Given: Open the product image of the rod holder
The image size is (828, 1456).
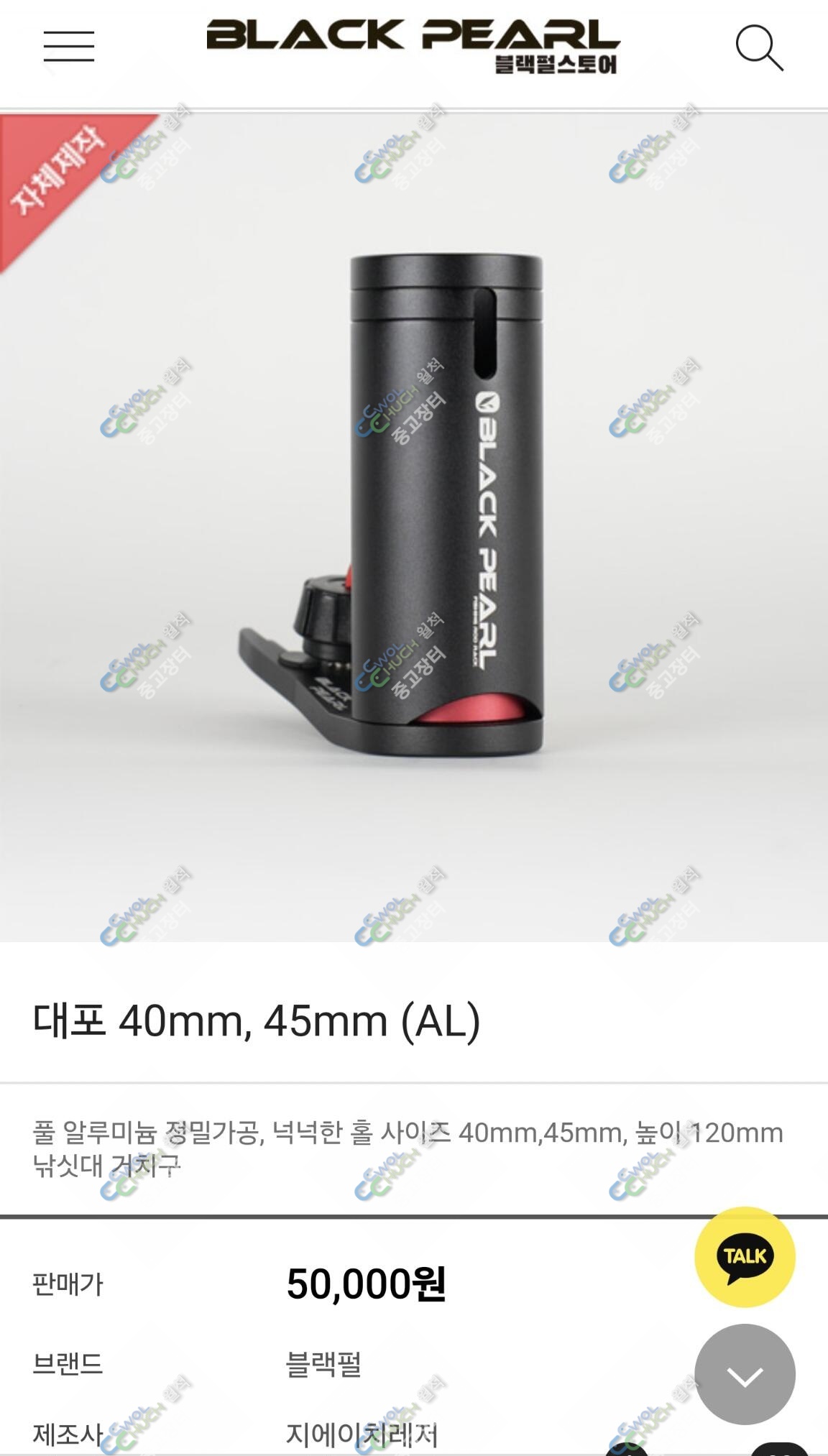Looking at the screenshot, I should tap(414, 527).
